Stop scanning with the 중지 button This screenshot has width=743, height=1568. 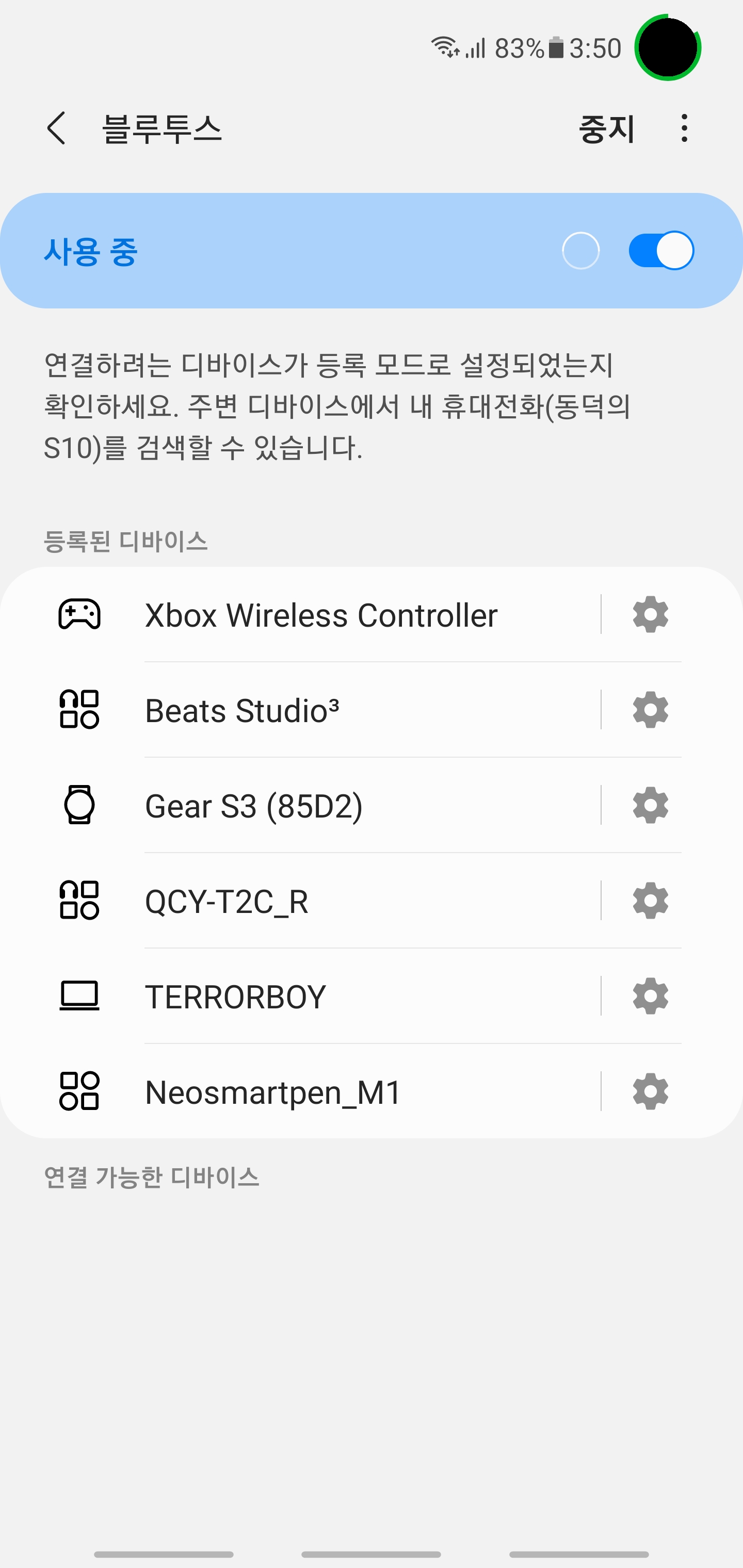coord(607,128)
